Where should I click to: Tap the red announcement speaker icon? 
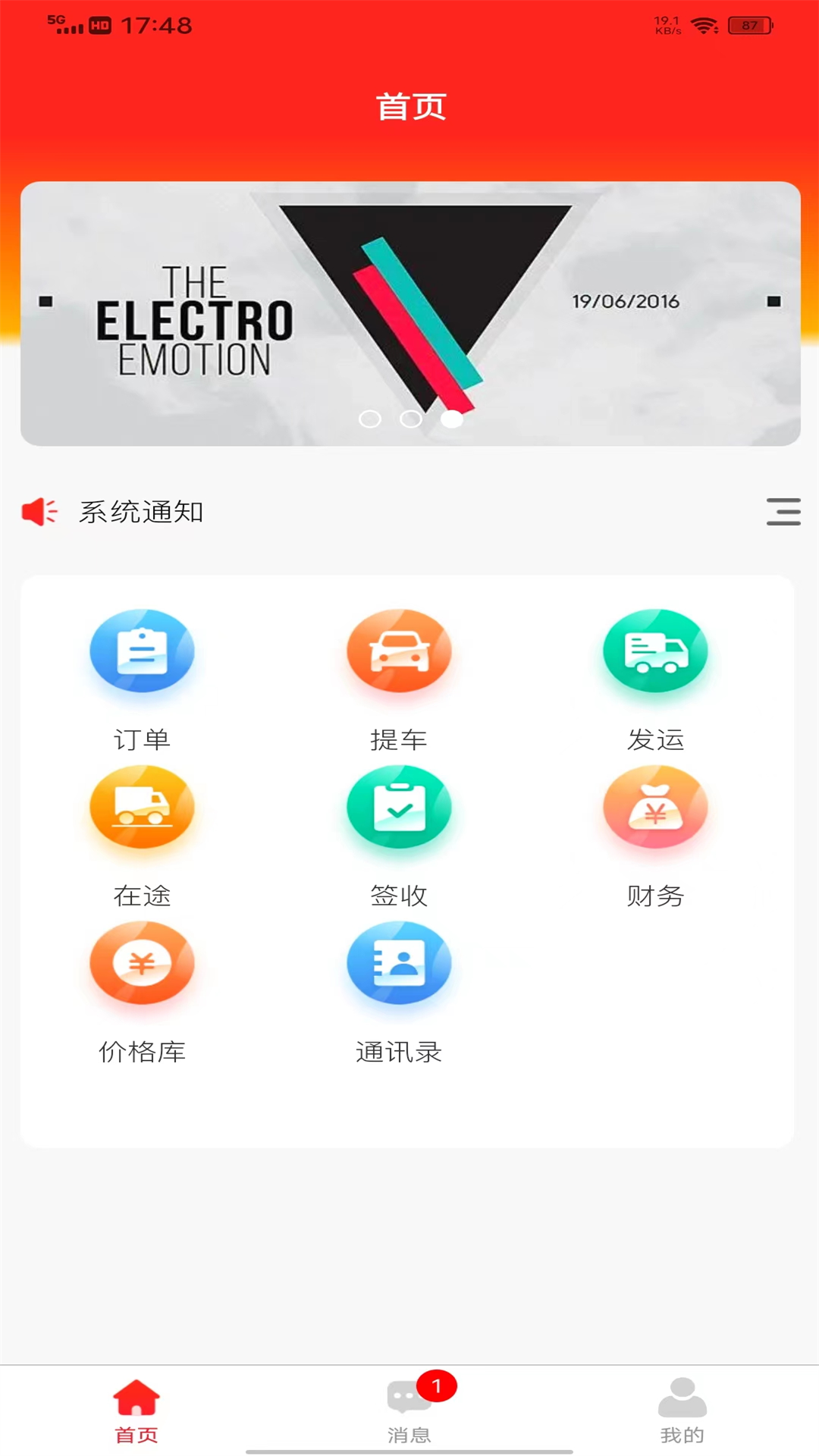tap(39, 511)
